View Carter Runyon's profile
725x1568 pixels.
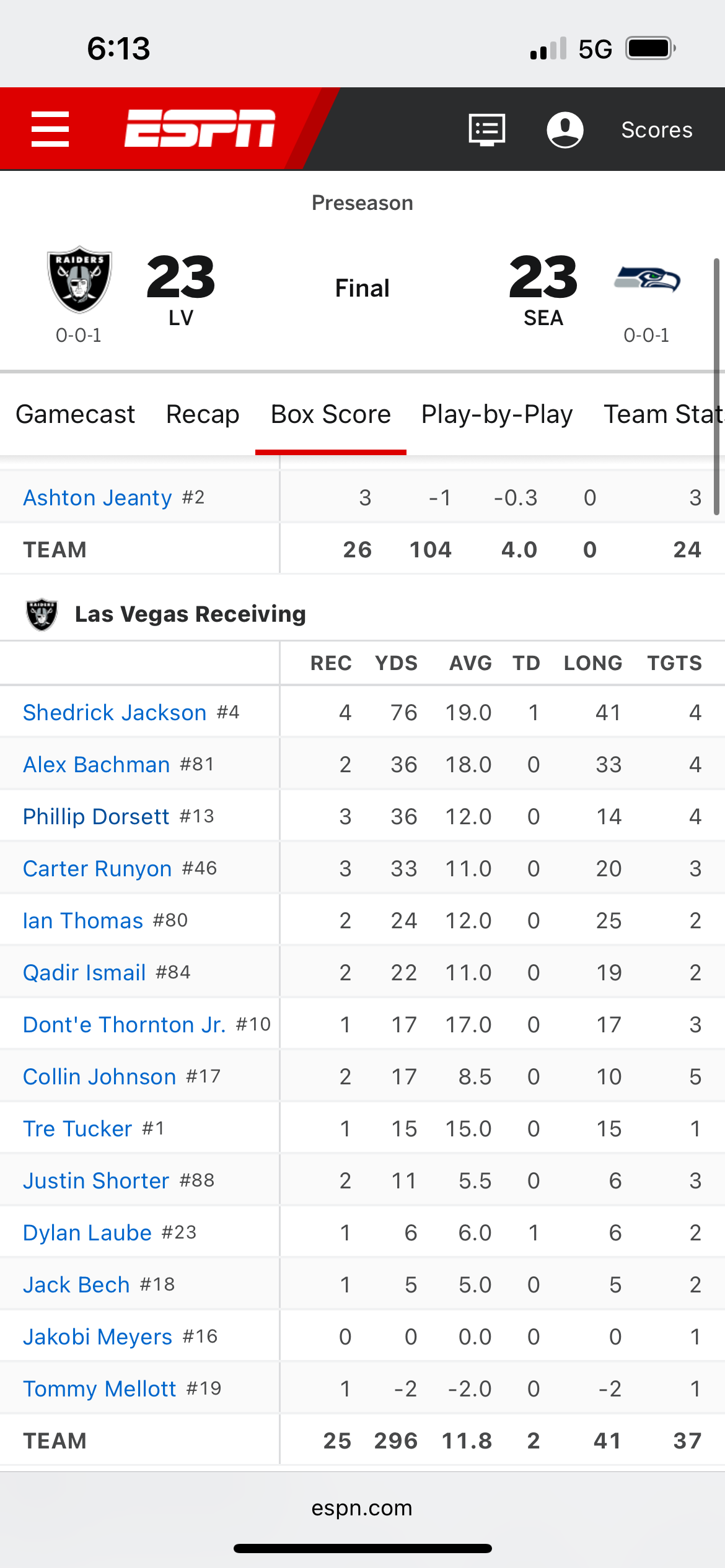(97, 869)
